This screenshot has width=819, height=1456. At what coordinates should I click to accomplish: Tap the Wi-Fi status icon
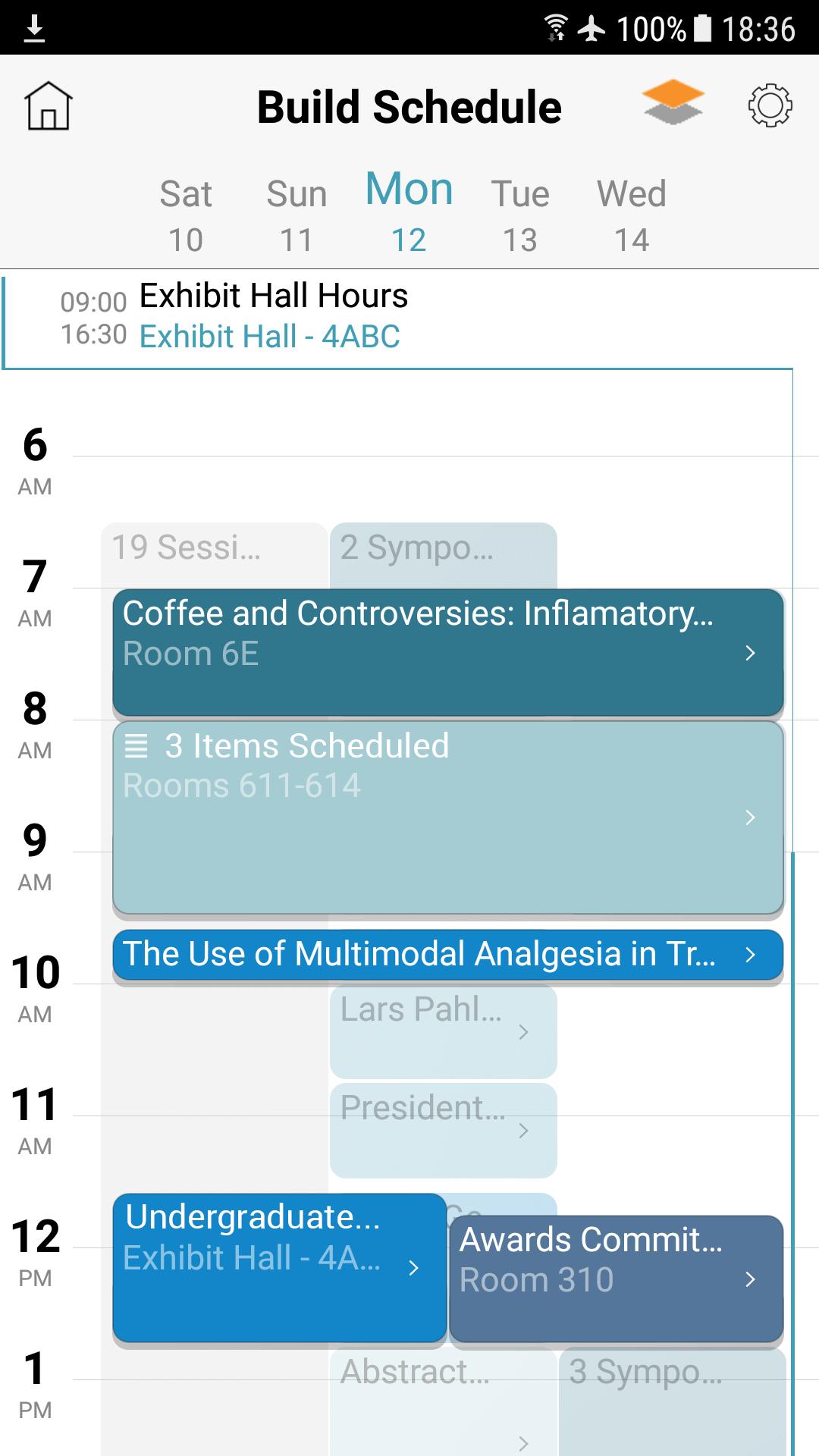coord(557,25)
